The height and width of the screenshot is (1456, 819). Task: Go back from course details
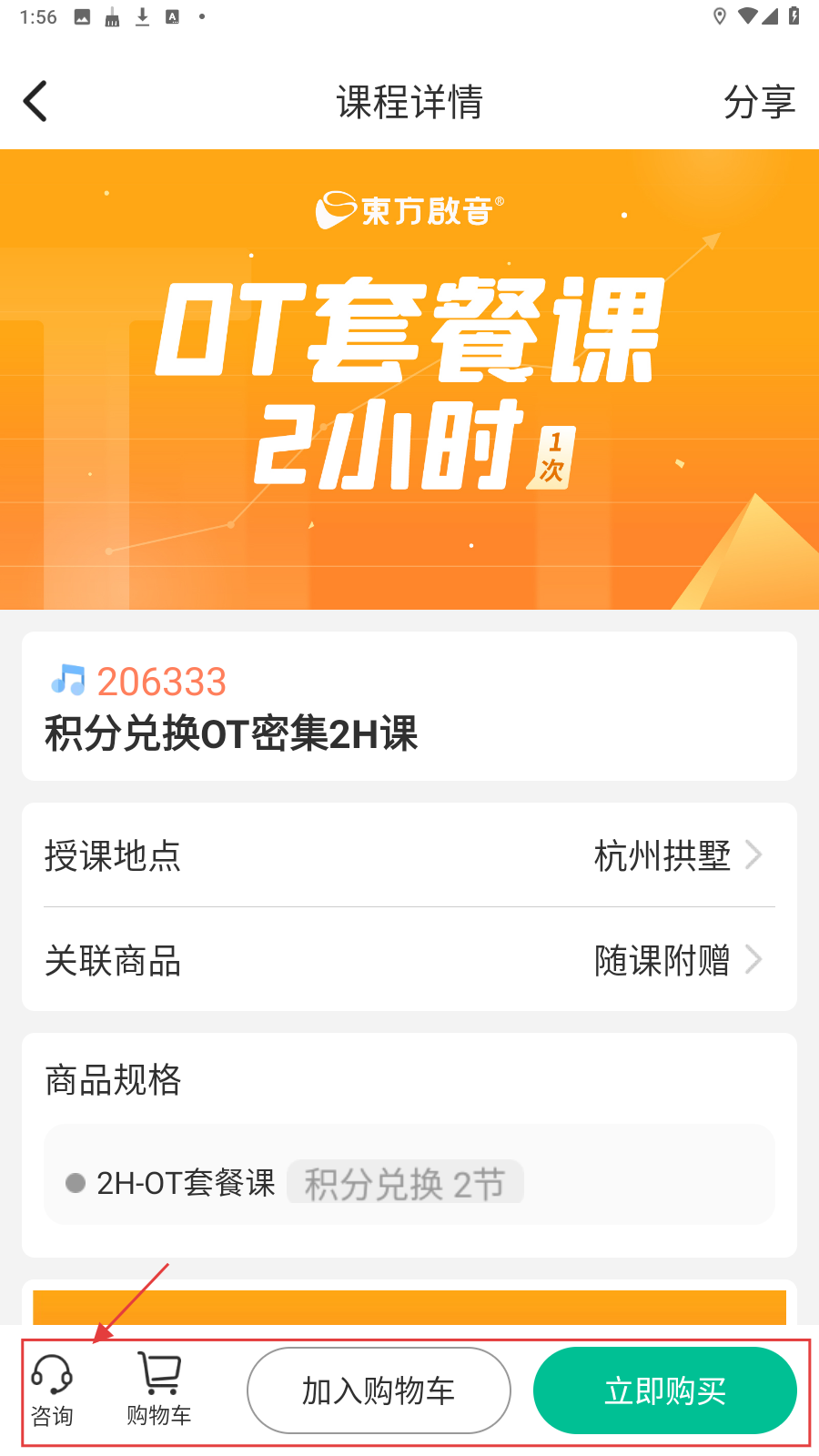pos(35,101)
